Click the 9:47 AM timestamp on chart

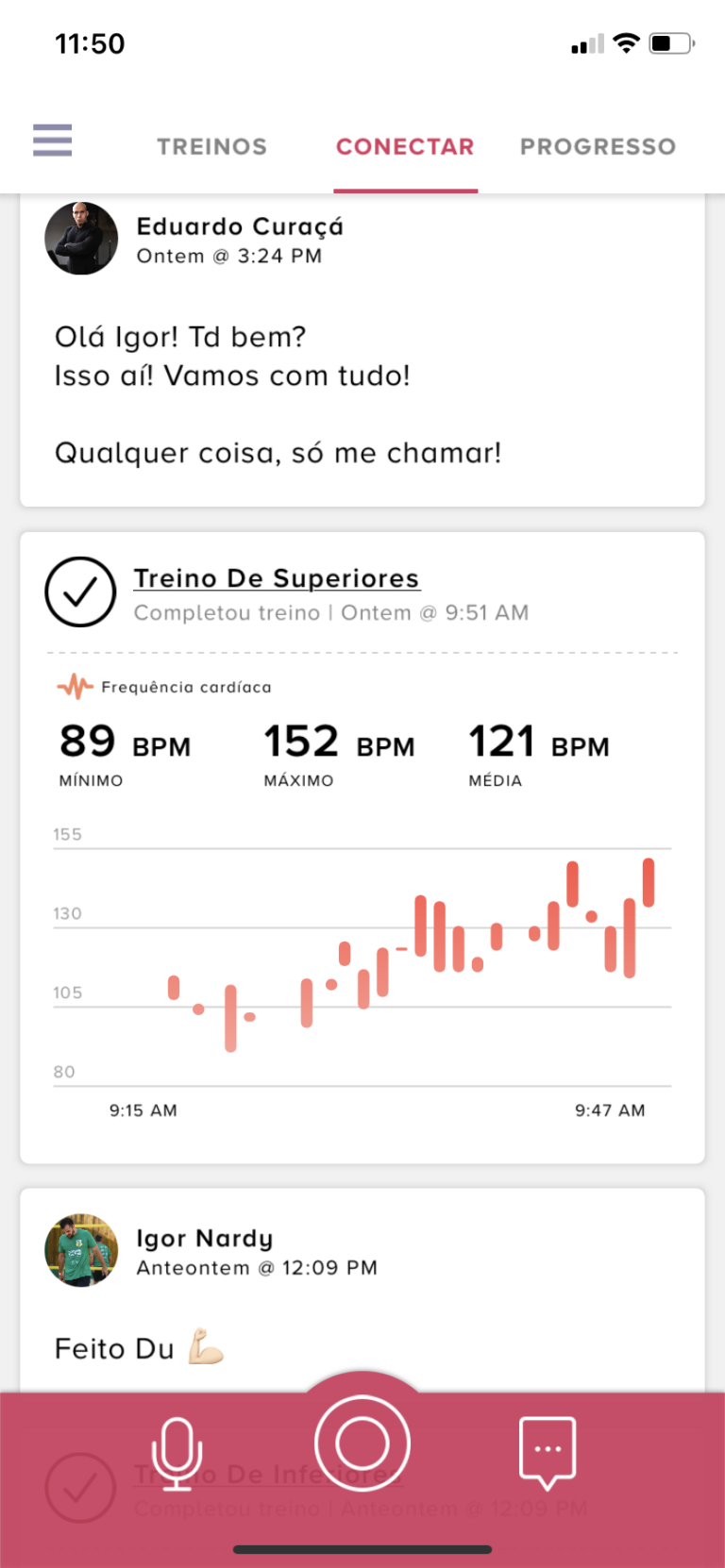click(x=610, y=1110)
